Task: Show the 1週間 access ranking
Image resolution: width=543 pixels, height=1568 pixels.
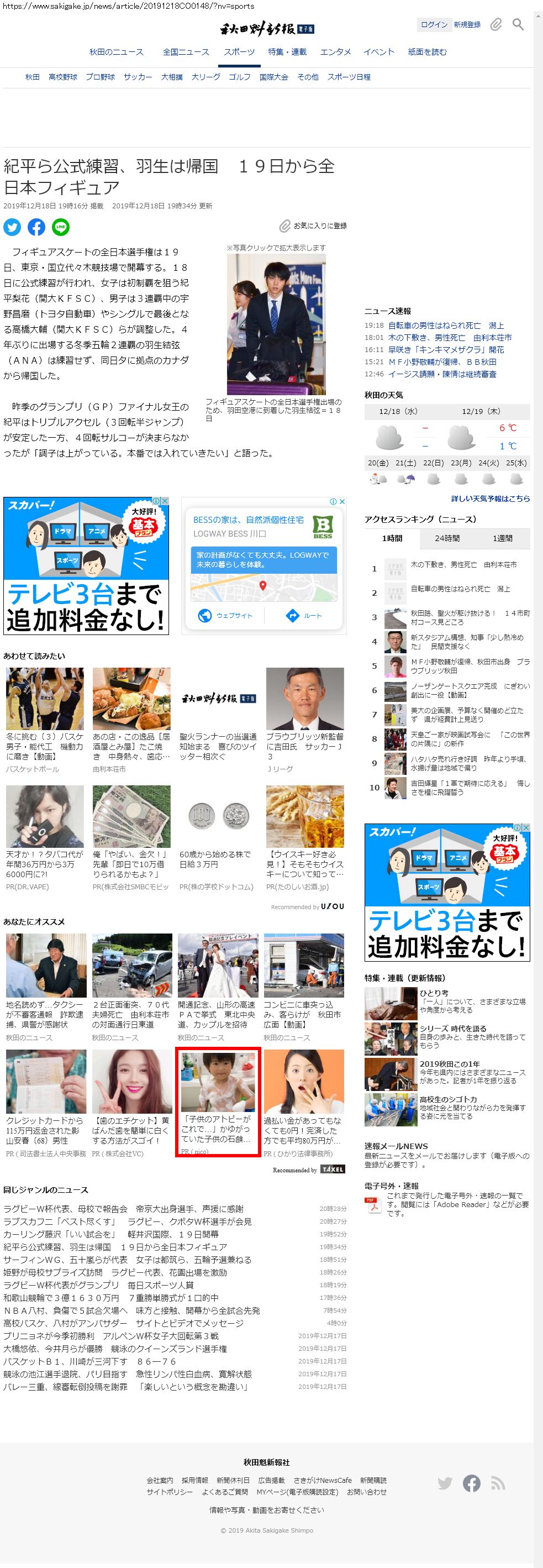Action: (502, 539)
